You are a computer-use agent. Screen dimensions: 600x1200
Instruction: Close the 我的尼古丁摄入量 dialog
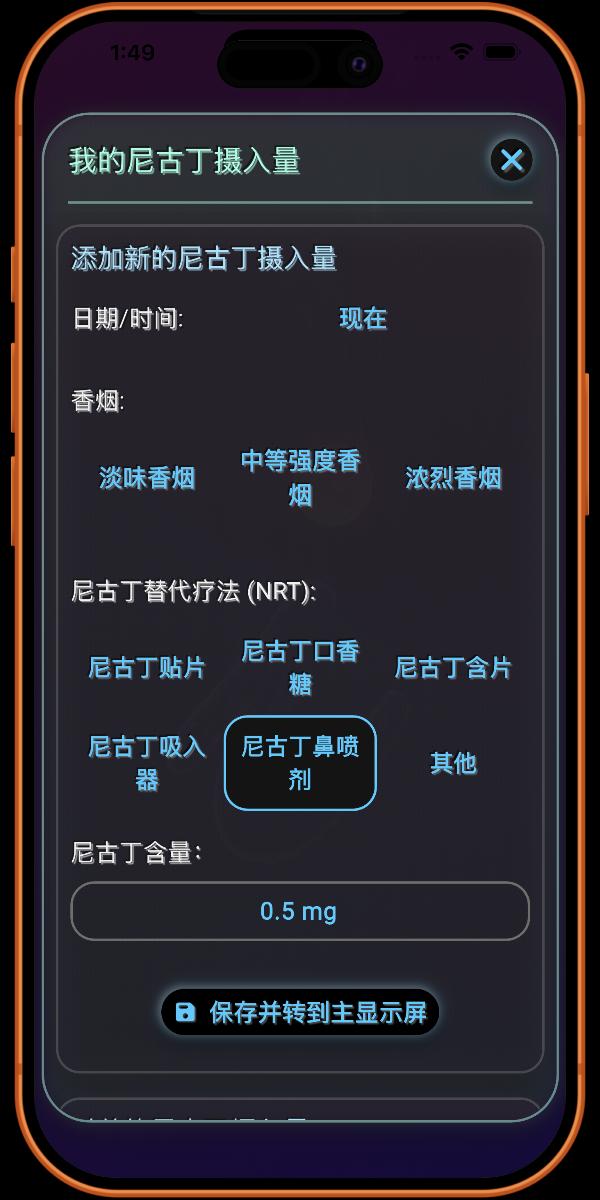click(511, 160)
